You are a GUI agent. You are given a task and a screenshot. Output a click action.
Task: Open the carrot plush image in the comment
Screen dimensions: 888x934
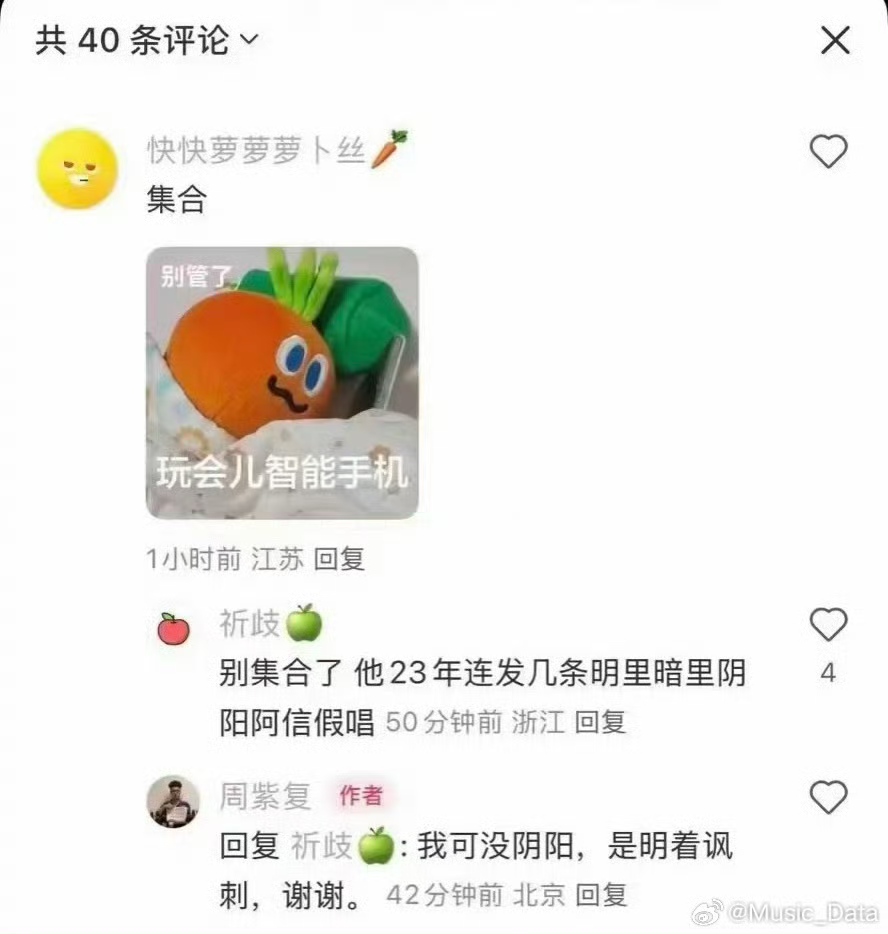[282, 382]
